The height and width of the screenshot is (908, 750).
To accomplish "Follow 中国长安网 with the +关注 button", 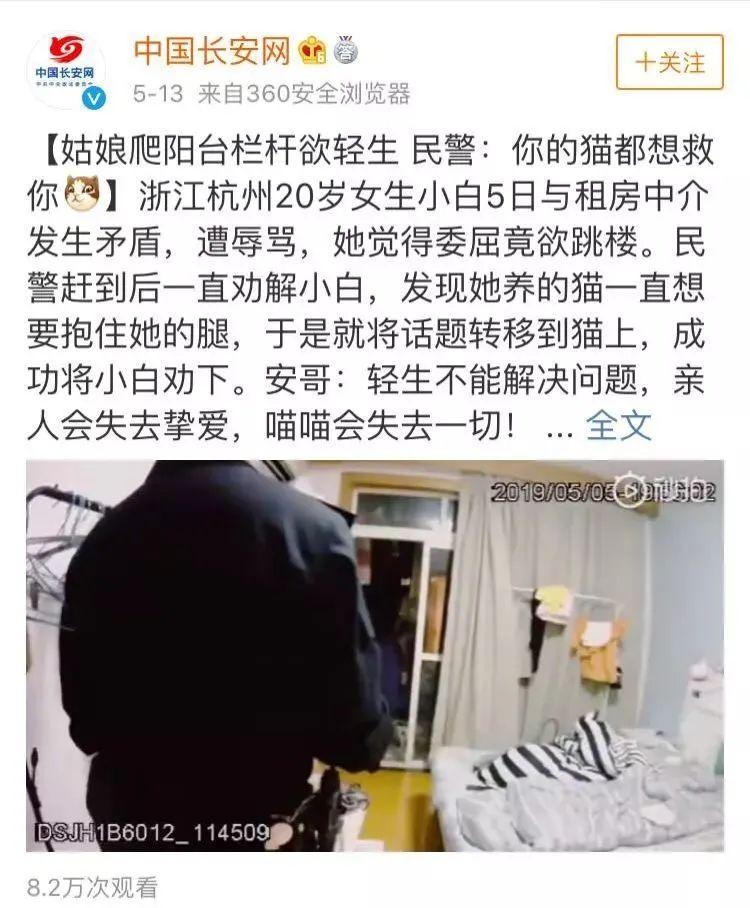I will pos(669,62).
